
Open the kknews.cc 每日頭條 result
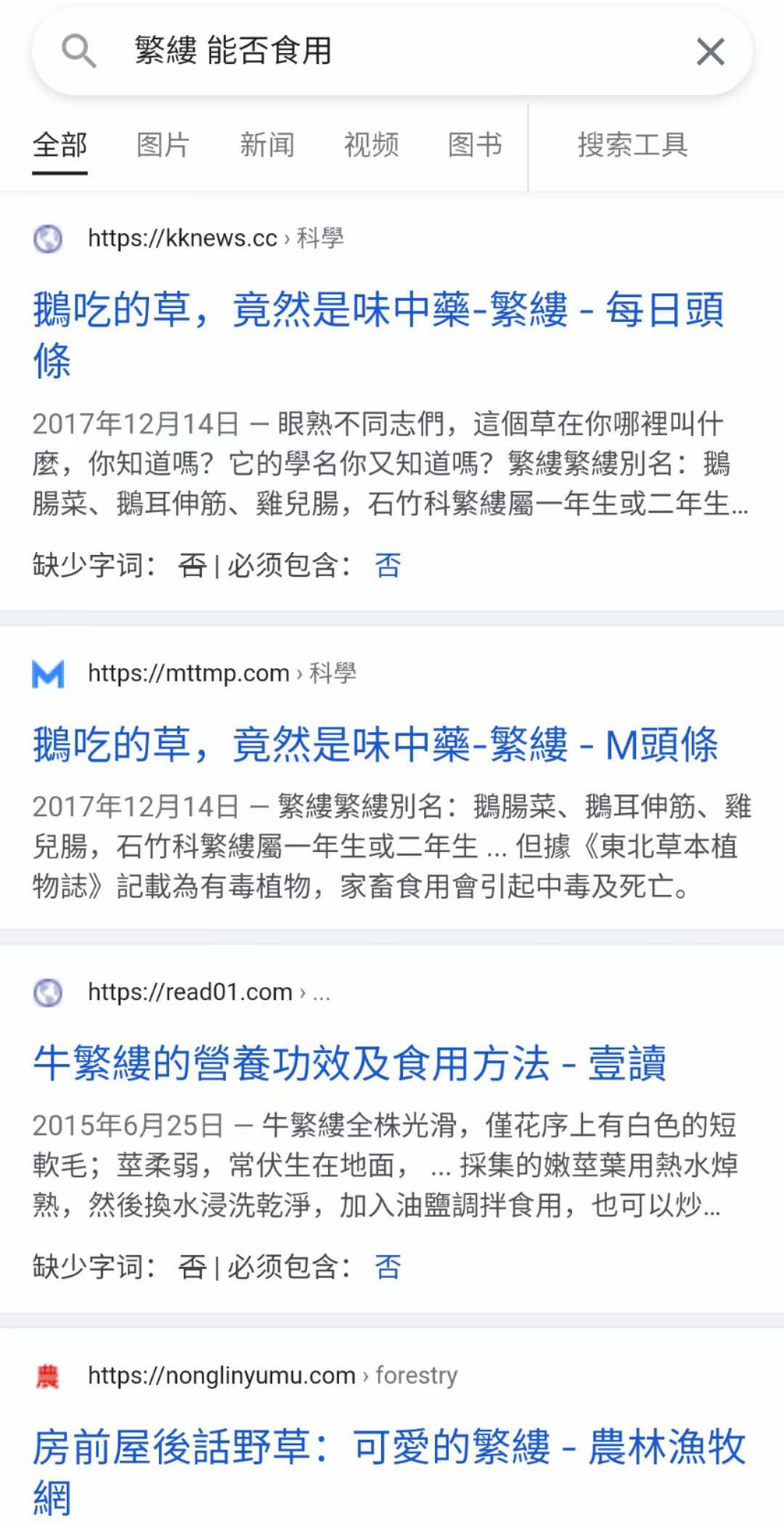(x=378, y=334)
